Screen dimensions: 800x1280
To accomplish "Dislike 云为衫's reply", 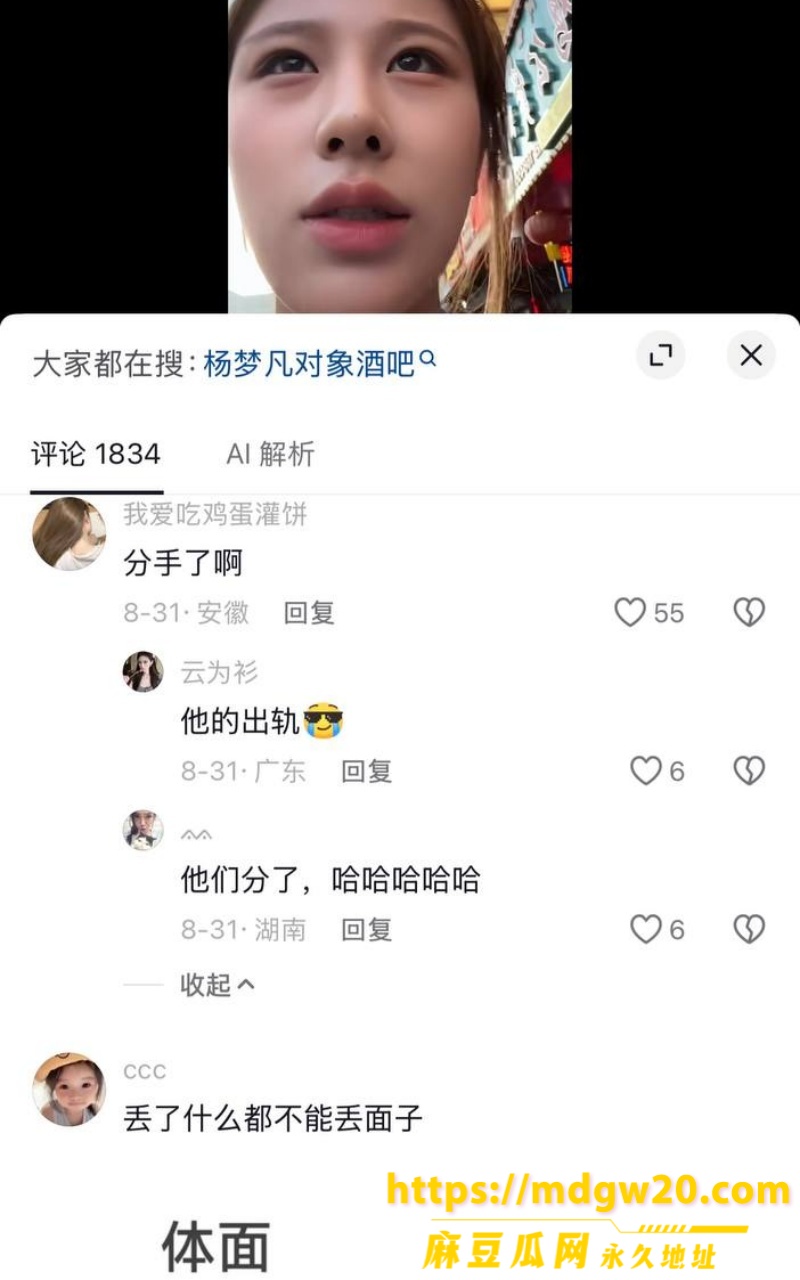I will (749, 771).
